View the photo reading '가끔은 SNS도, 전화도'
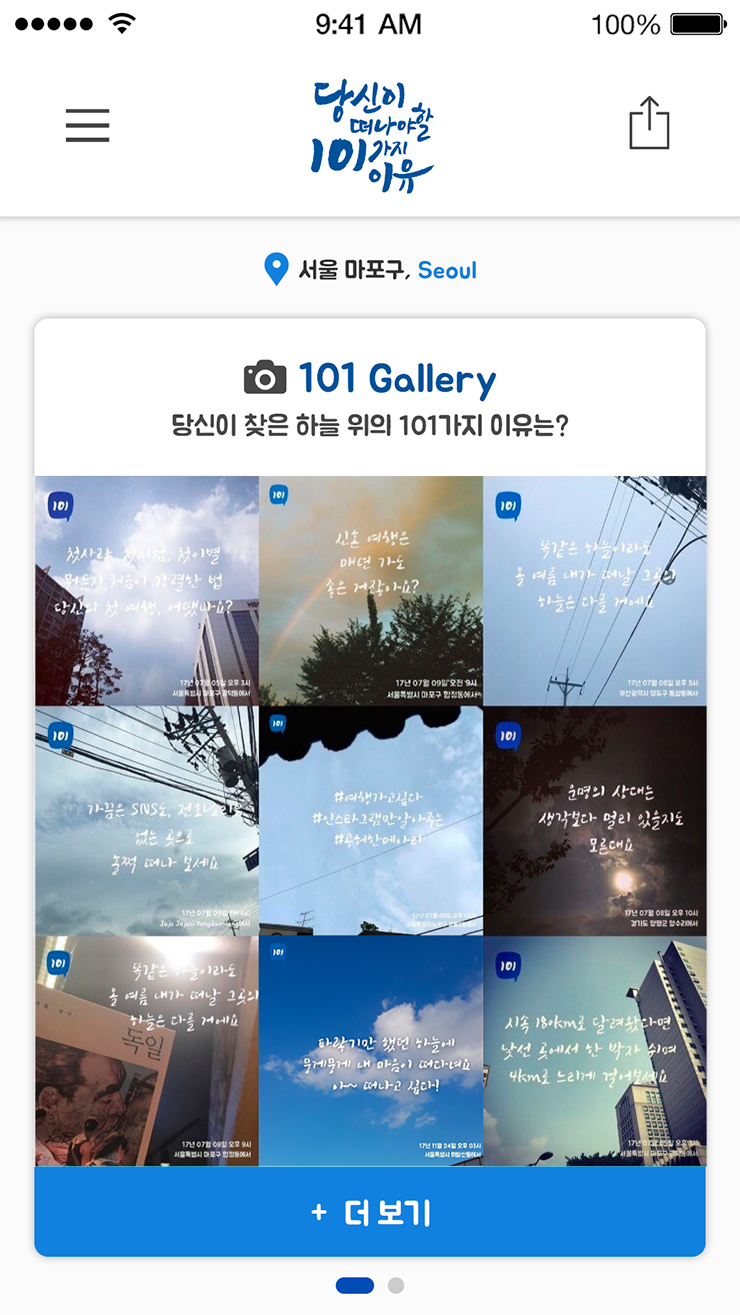This screenshot has width=740, height=1315. [x=147, y=821]
